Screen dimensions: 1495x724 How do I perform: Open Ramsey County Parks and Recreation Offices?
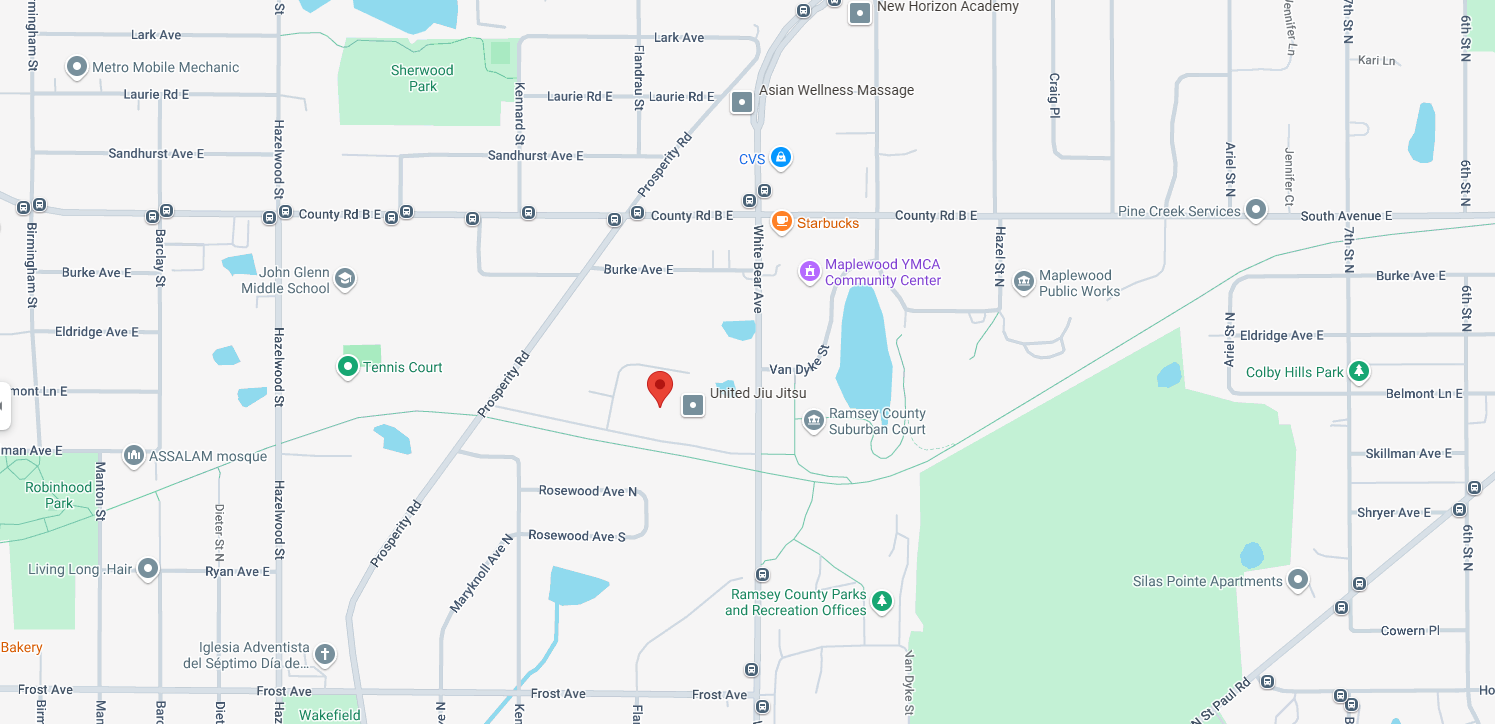(881, 601)
